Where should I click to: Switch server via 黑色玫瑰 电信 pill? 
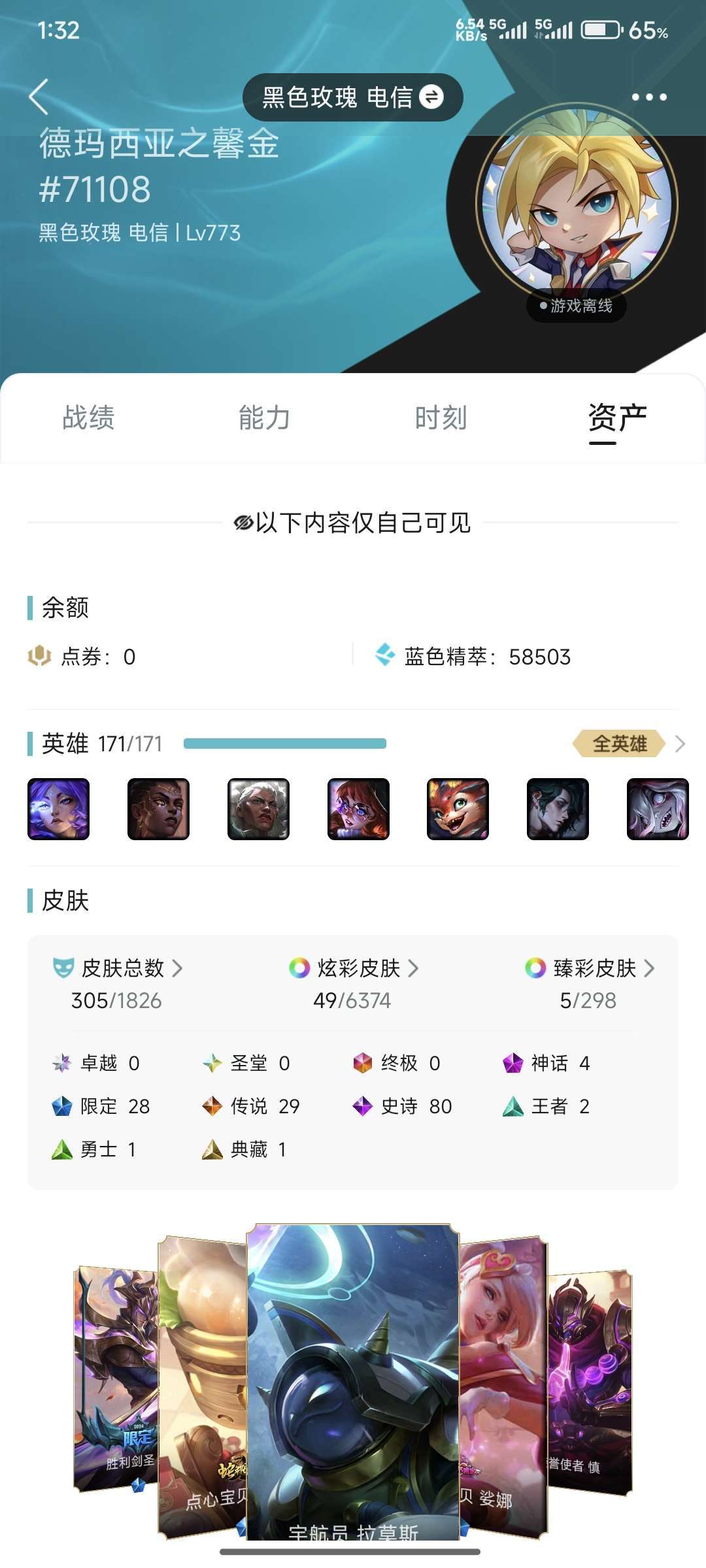click(x=352, y=97)
